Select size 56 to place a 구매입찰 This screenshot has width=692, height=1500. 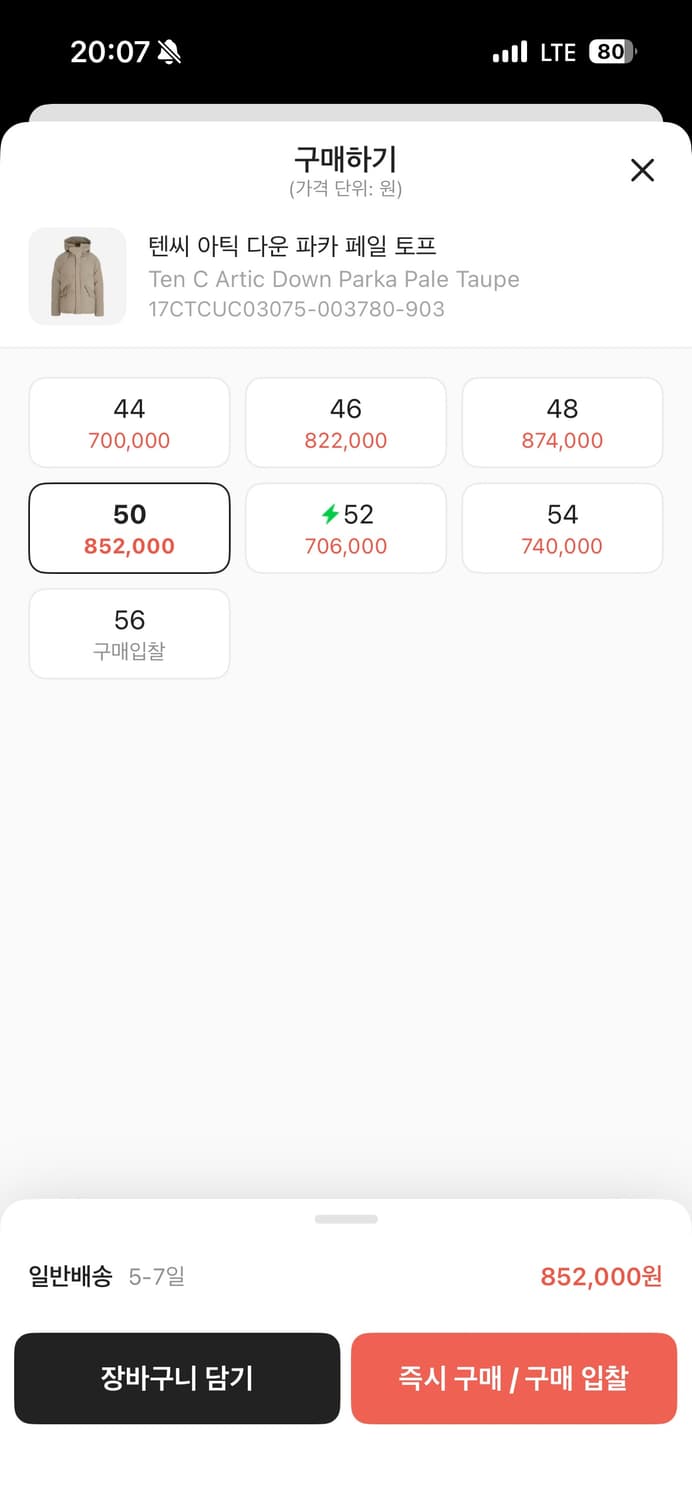(x=129, y=634)
